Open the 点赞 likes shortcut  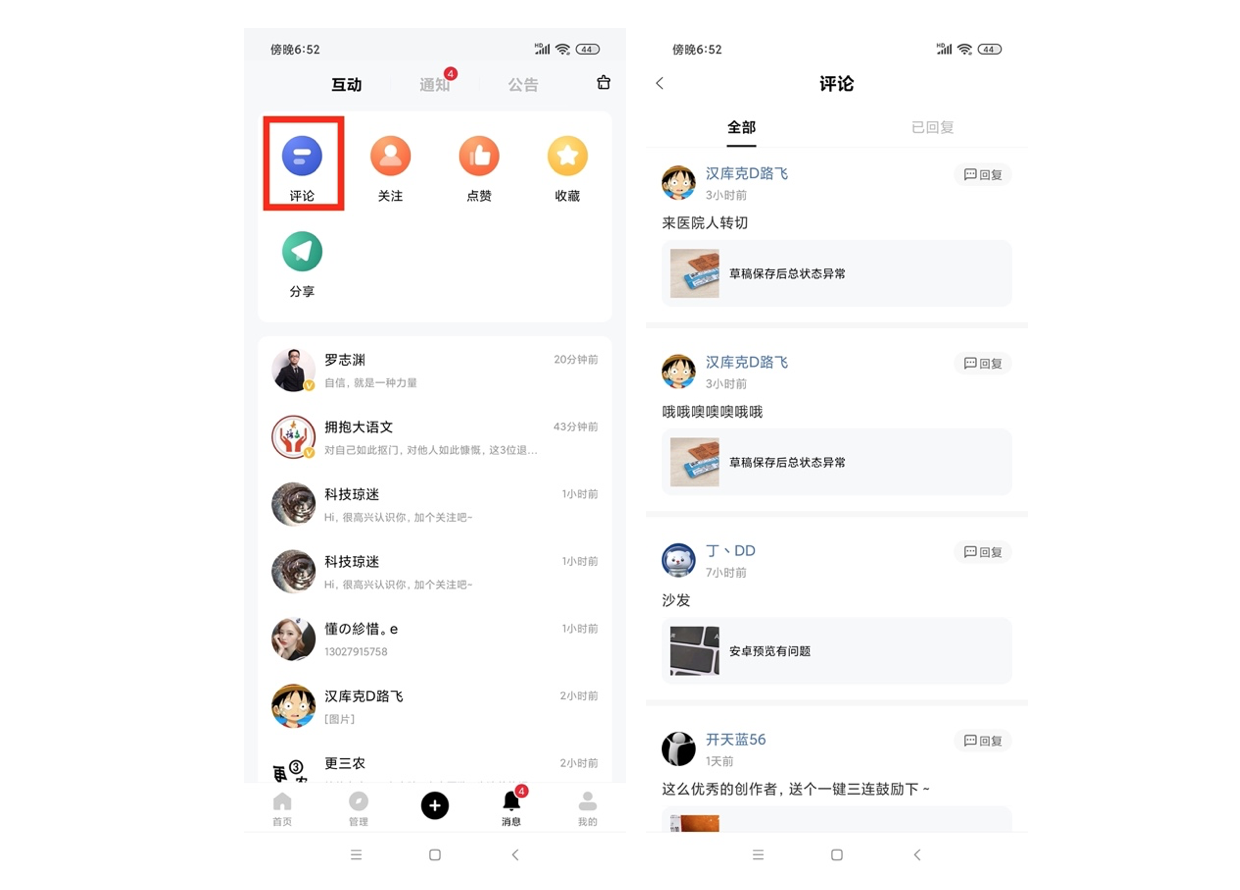coord(479,164)
